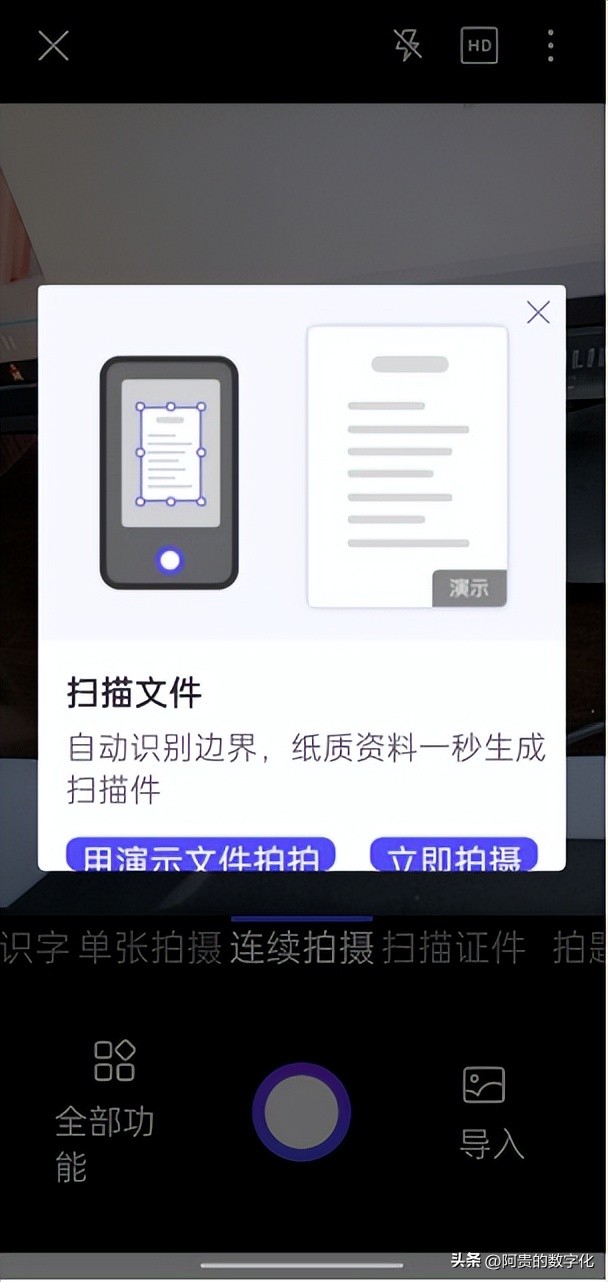The image size is (608, 1282).
Task: Dismiss the 扫描文件 popup
Action: pos(538,312)
